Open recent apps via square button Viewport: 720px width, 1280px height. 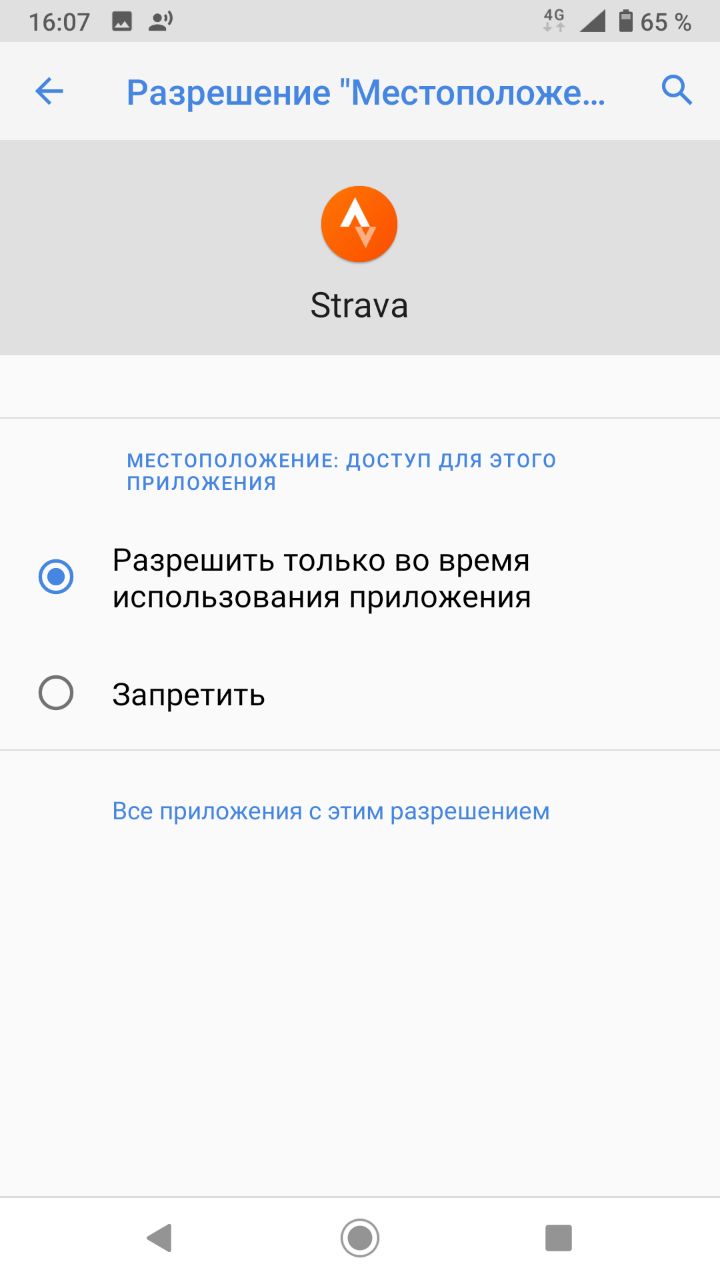tap(558, 1238)
